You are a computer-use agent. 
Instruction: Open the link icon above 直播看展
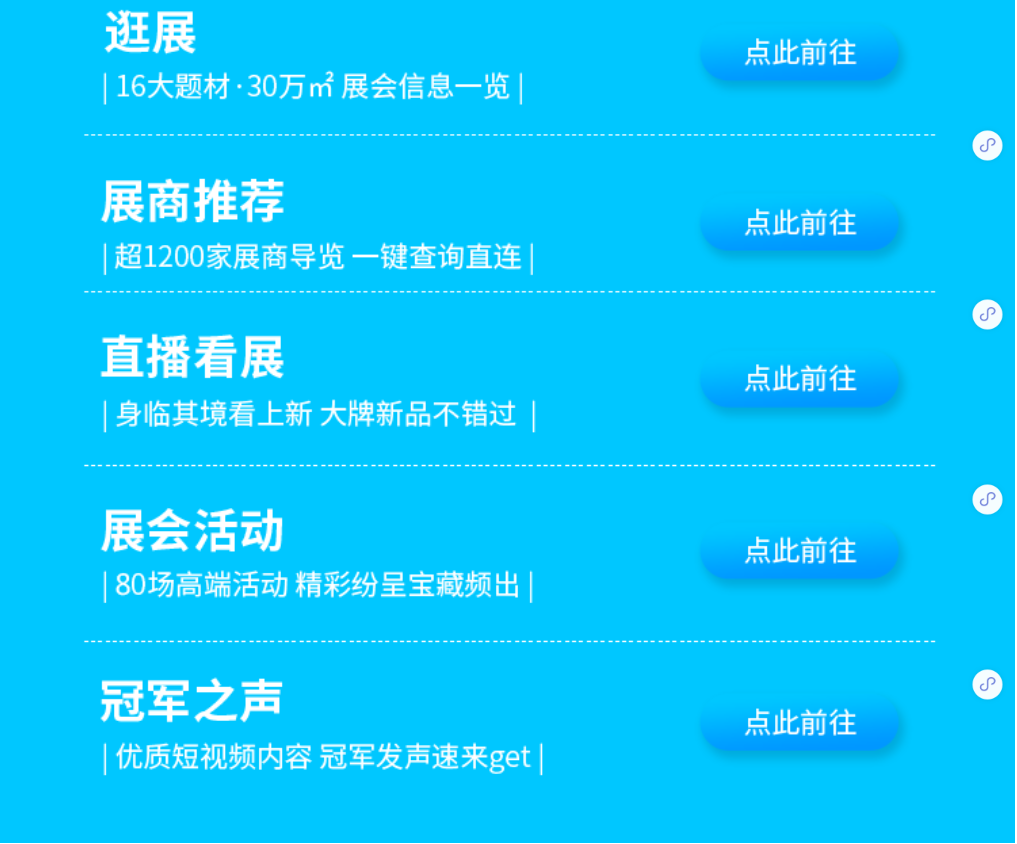coord(987,314)
